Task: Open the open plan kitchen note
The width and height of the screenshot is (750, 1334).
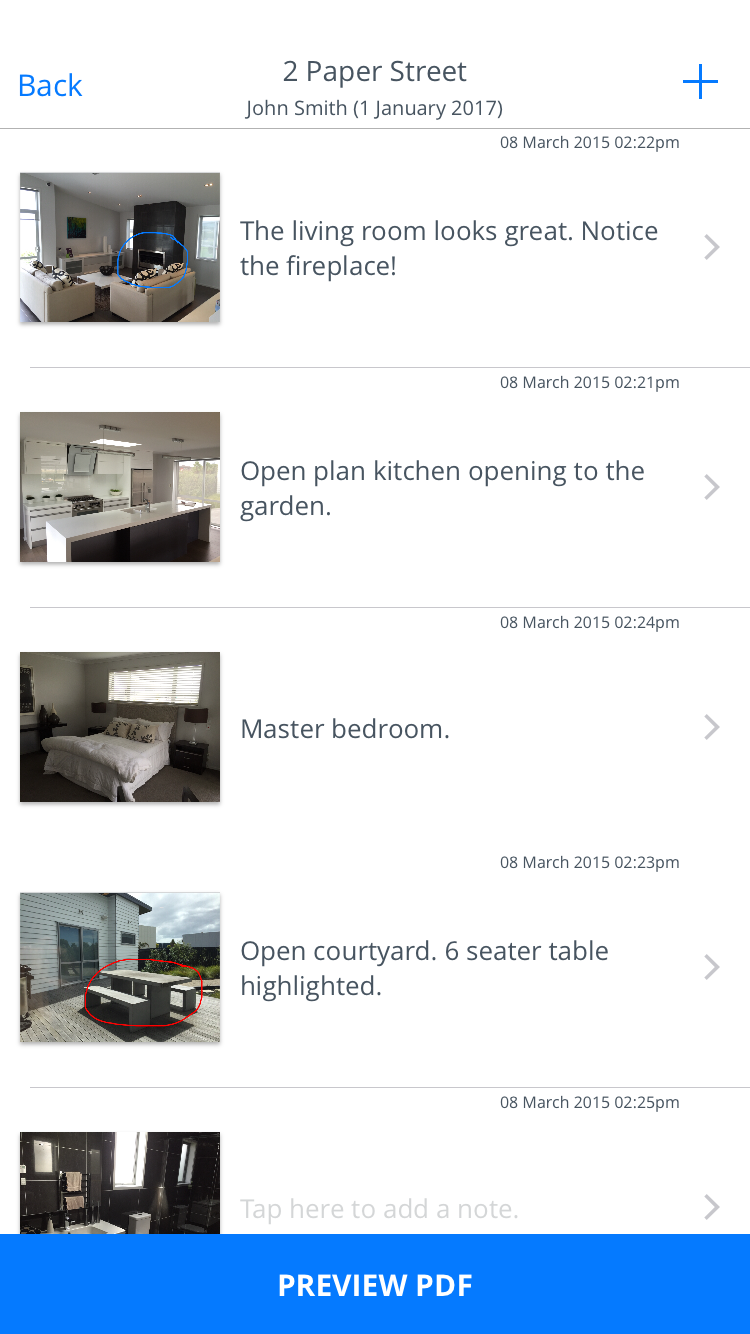Action: tap(442, 488)
